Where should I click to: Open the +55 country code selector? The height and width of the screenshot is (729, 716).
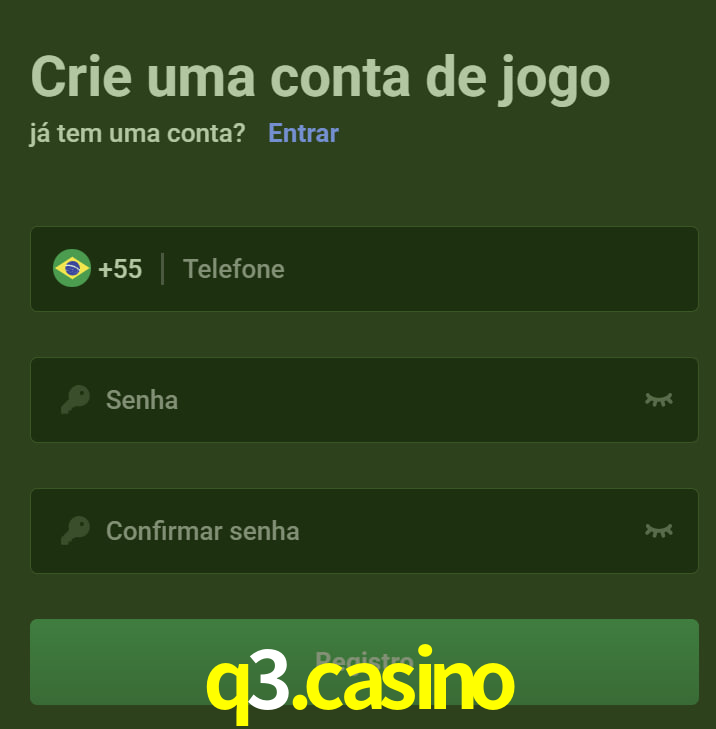pos(98,269)
